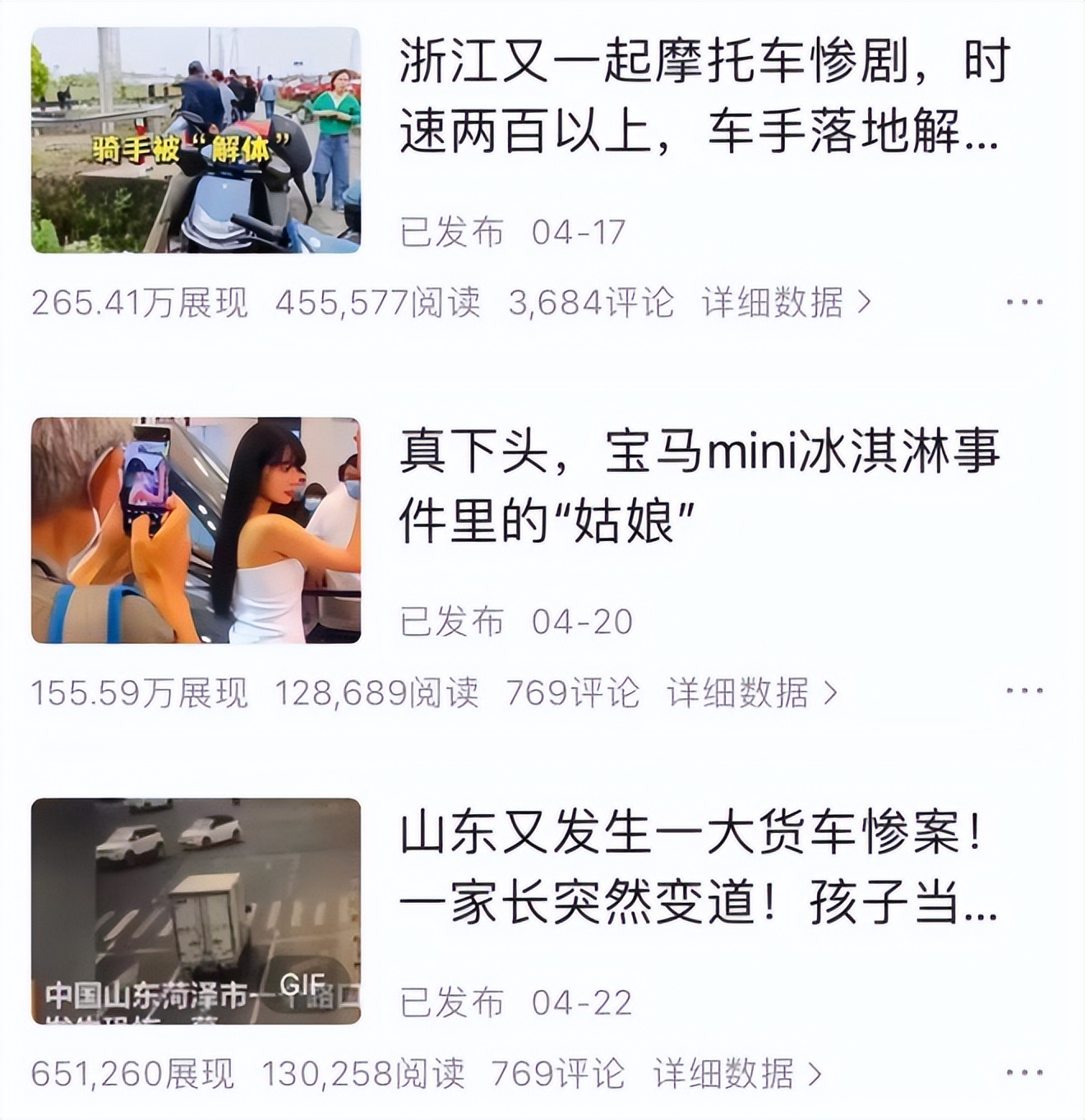Select the Zhejiang motorcycle article title
The height and width of the screenshot is (1120, 1085).
click(x=703, y=99)
